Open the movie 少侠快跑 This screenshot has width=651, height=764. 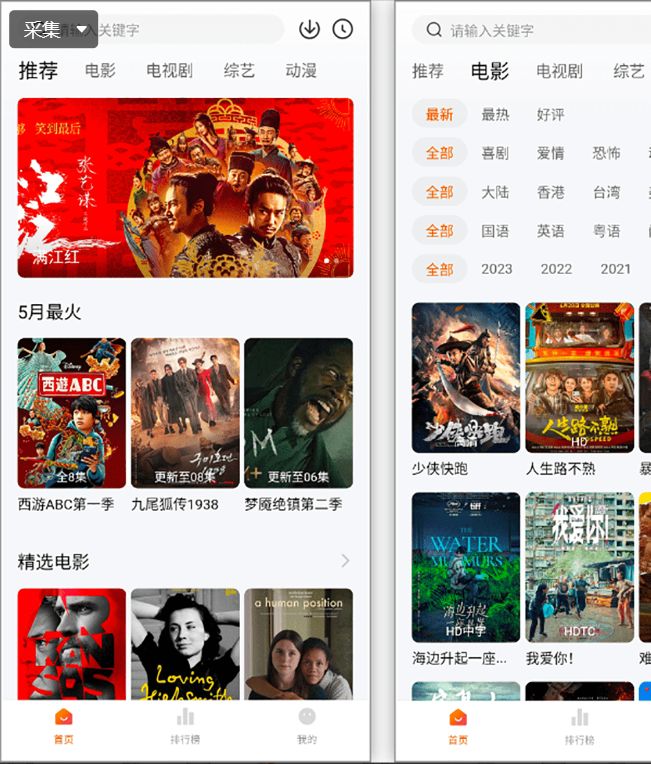466,378
